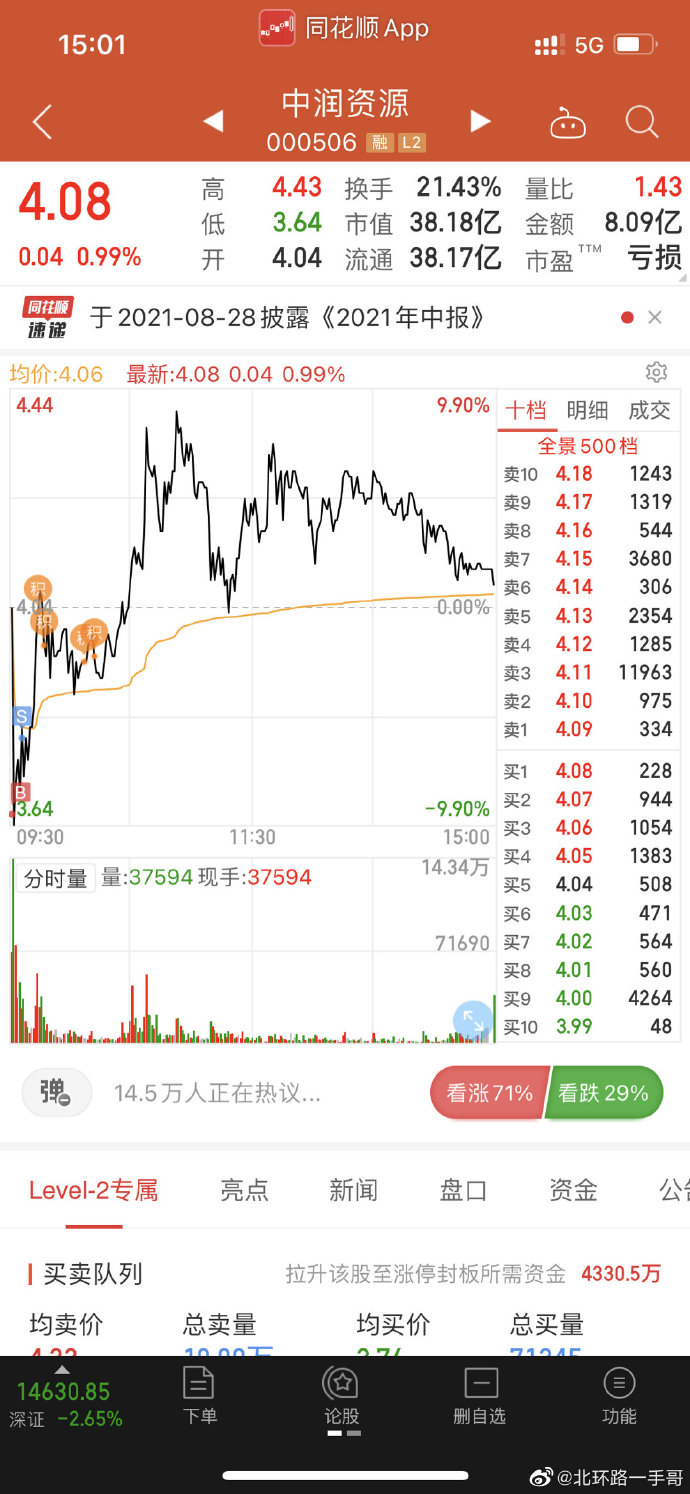The height and width of the screenshot is (1494, 690).
Task: Open the 新闻 tab
Action: tap(354, 1190)
